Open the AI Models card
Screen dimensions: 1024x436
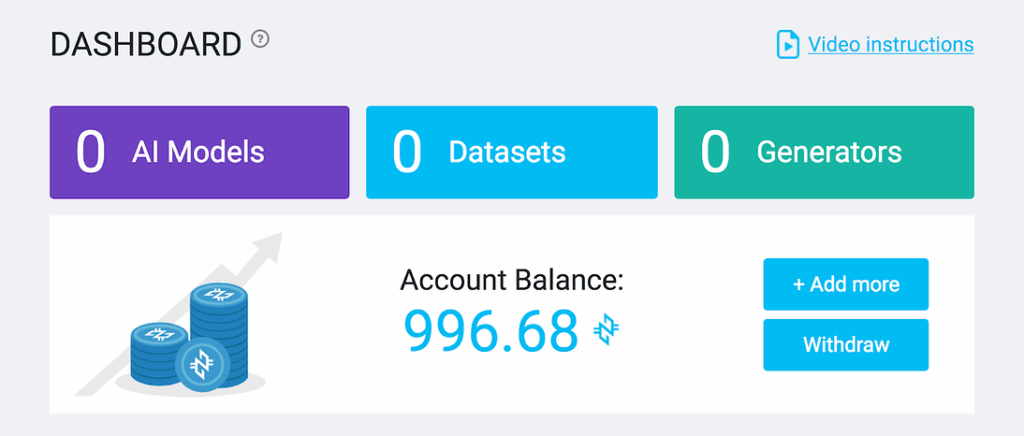199,152
